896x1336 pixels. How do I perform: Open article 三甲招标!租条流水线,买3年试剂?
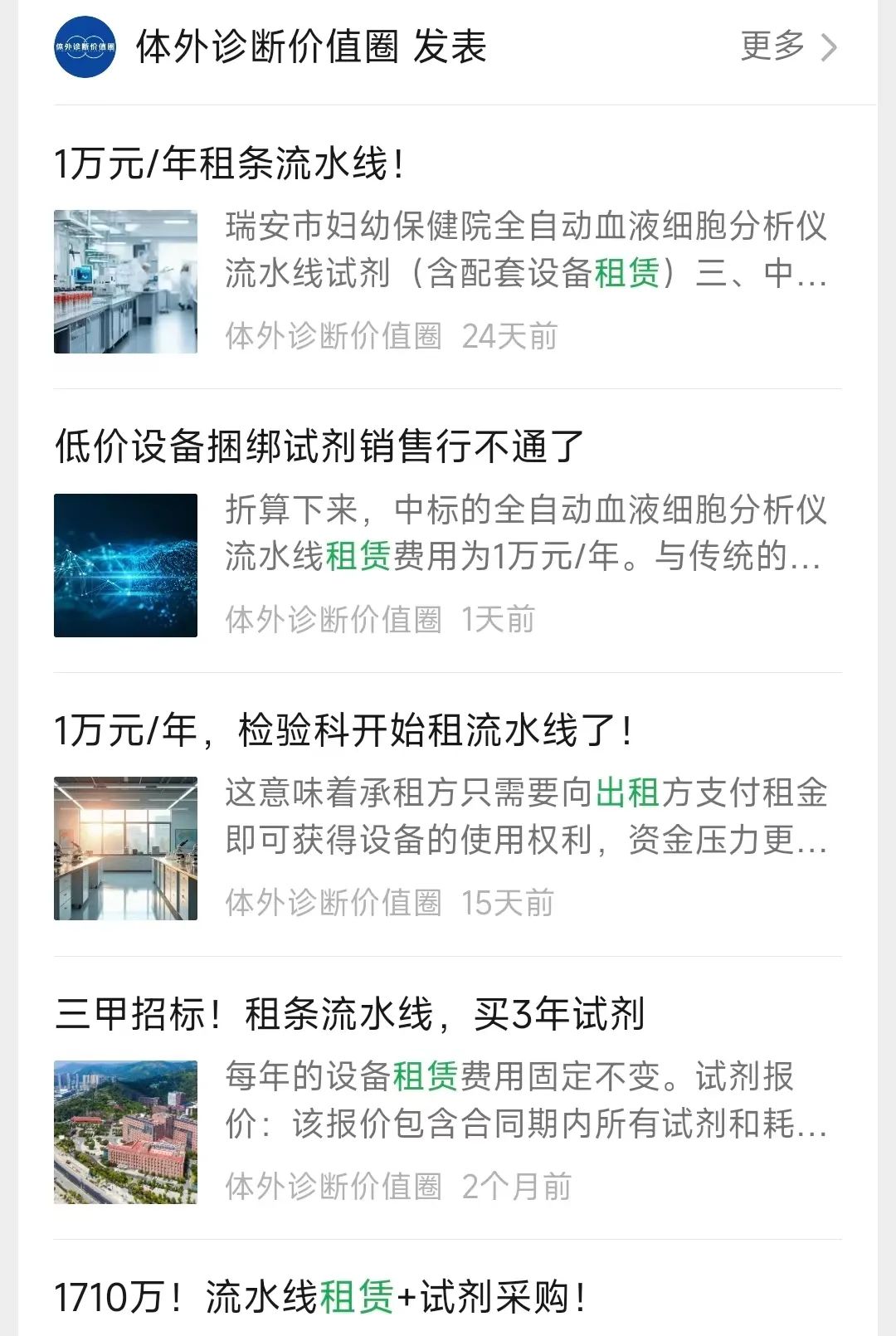349,1014
